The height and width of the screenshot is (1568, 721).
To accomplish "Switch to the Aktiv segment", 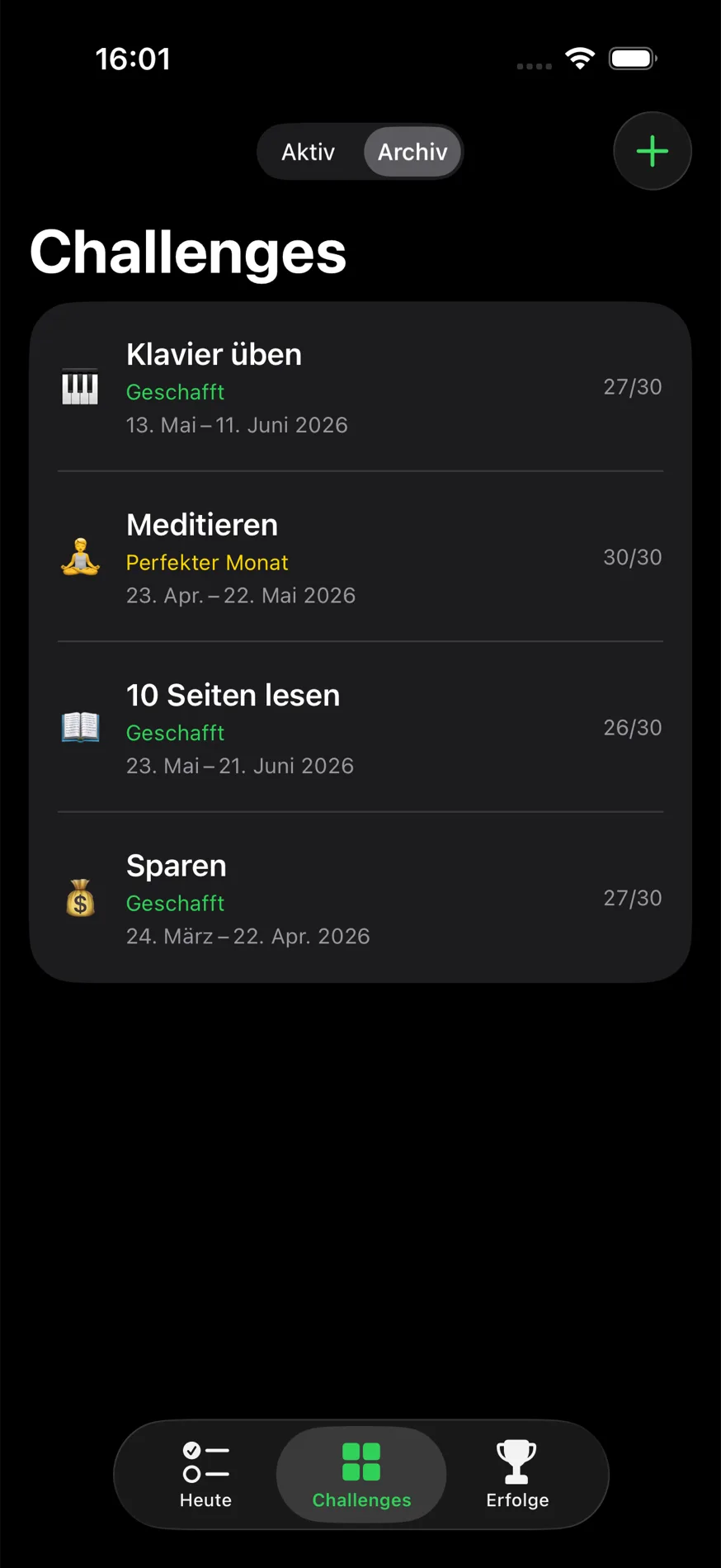I will click(x=309, y=152).
